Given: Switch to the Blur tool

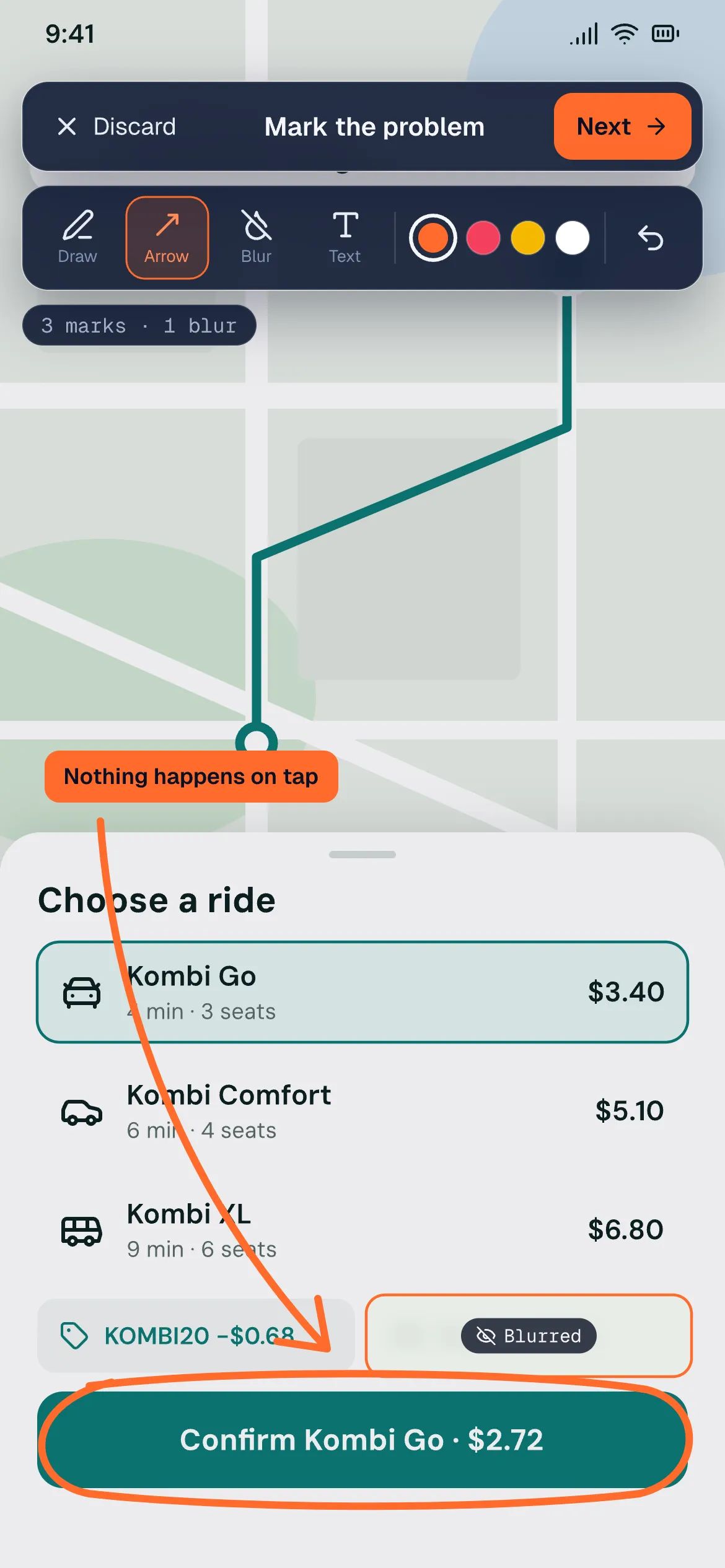Looking at the screenshot, I should click(x=256, y=238).
